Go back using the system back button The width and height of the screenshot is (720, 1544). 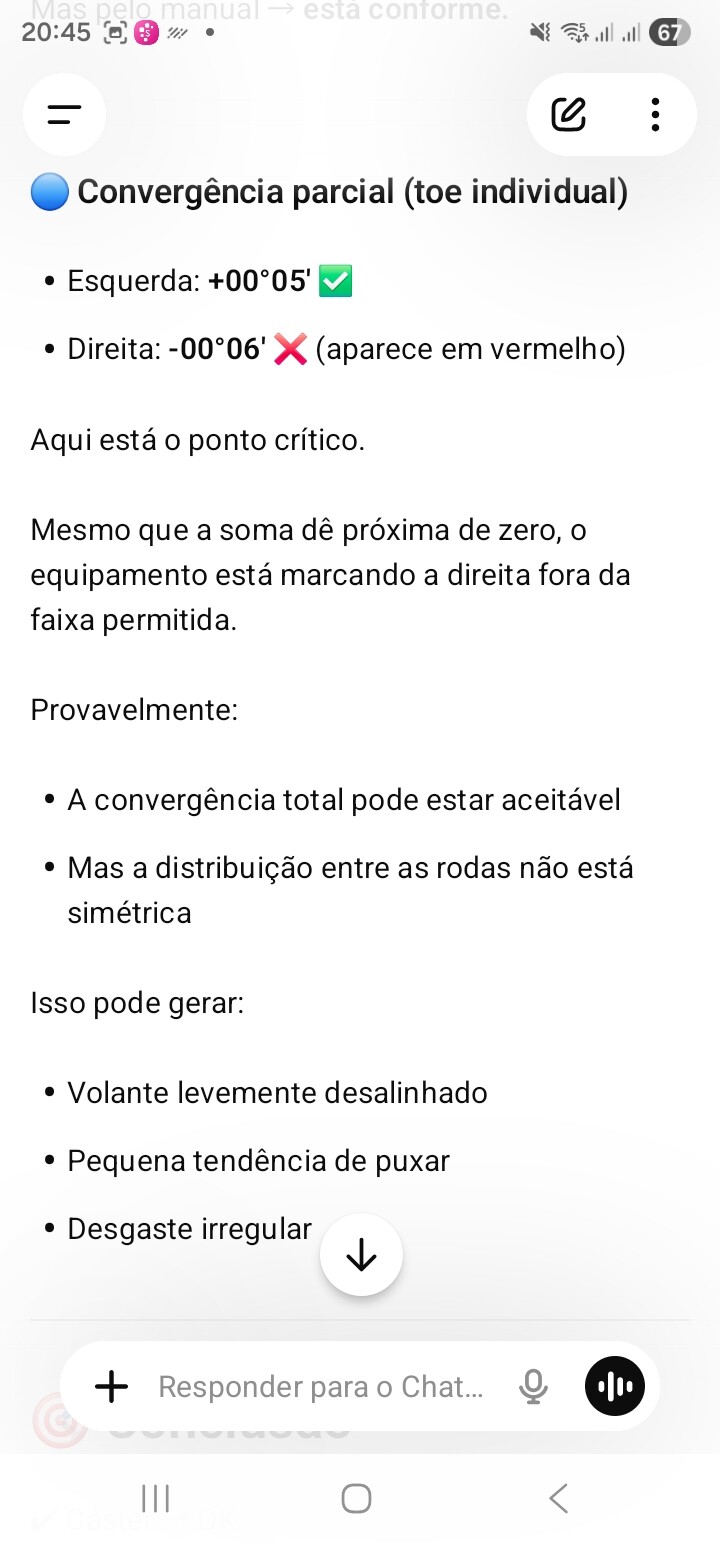coord(558,1498)
